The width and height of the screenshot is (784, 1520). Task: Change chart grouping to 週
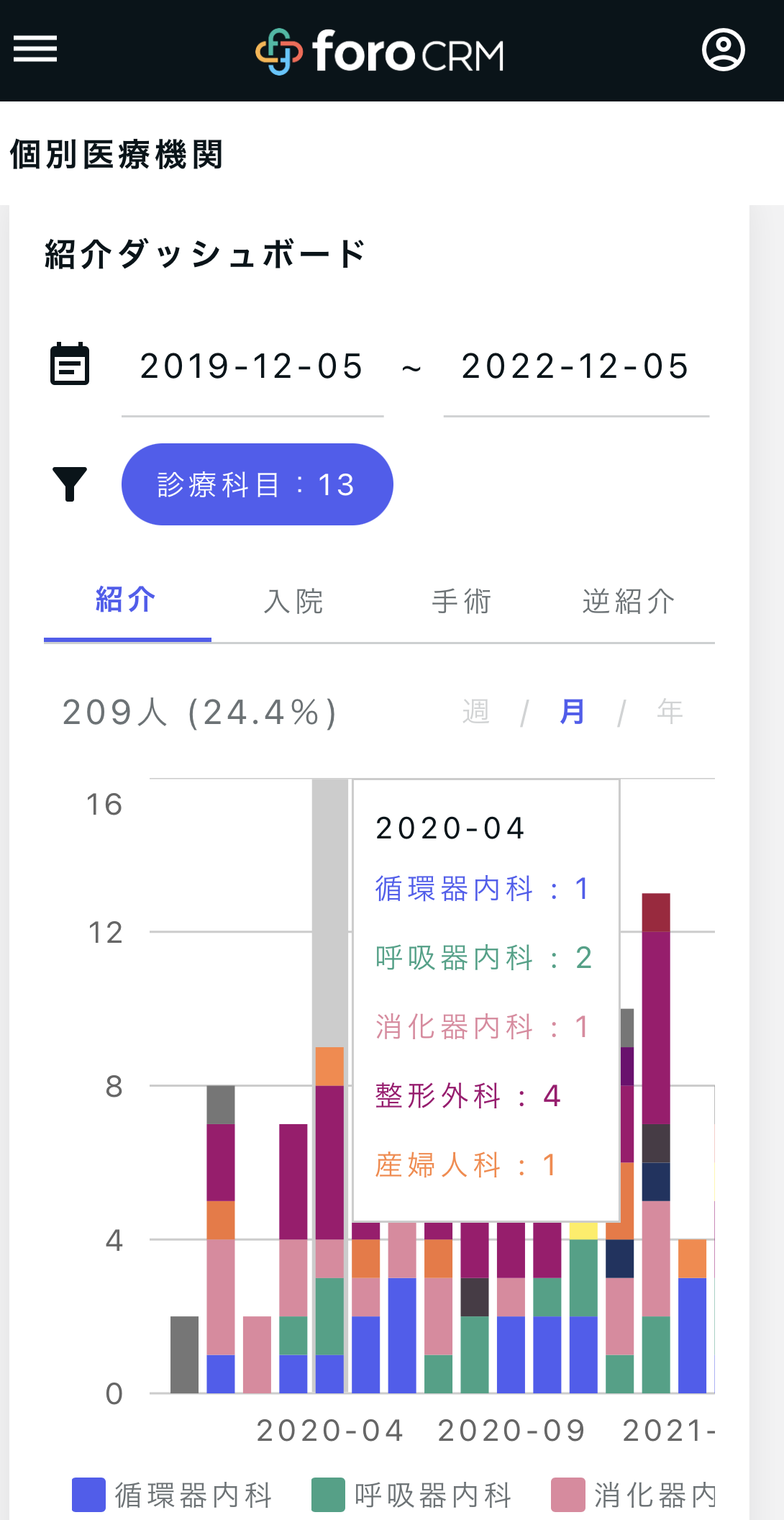pyautogui.click(x=476, y=712)
